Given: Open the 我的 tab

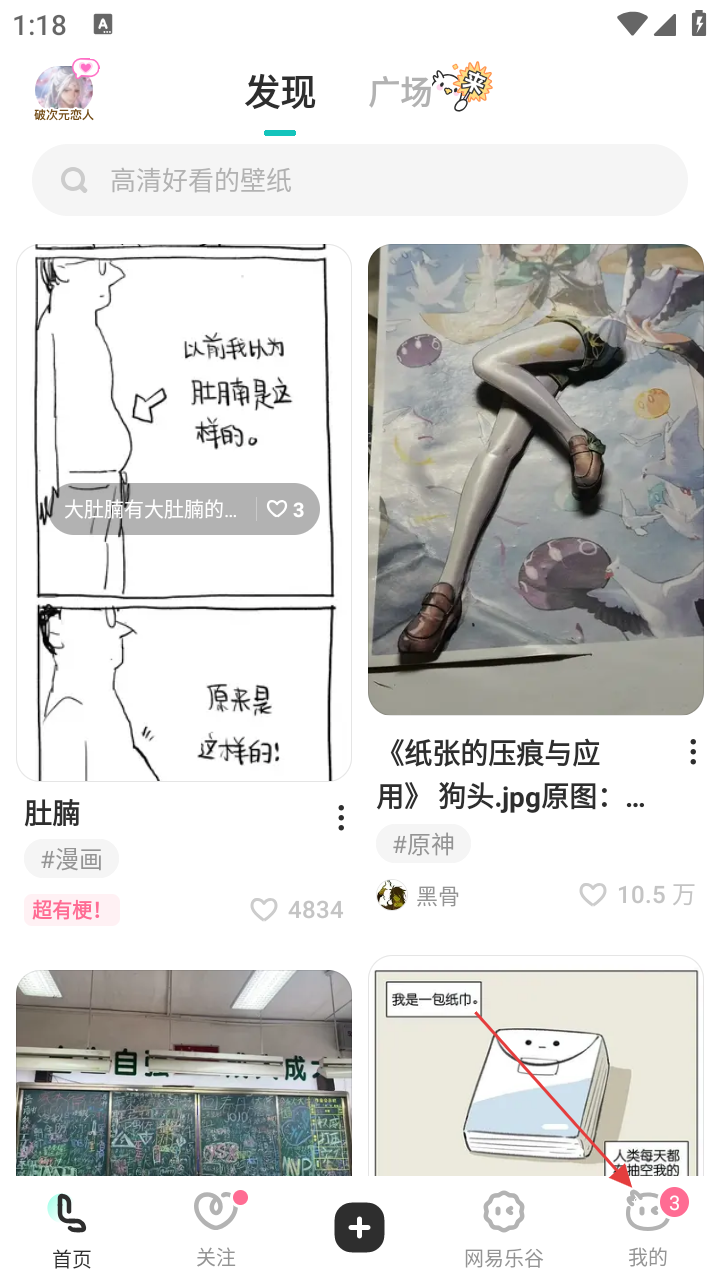Looking at the screenshot, I should 647,1230.
